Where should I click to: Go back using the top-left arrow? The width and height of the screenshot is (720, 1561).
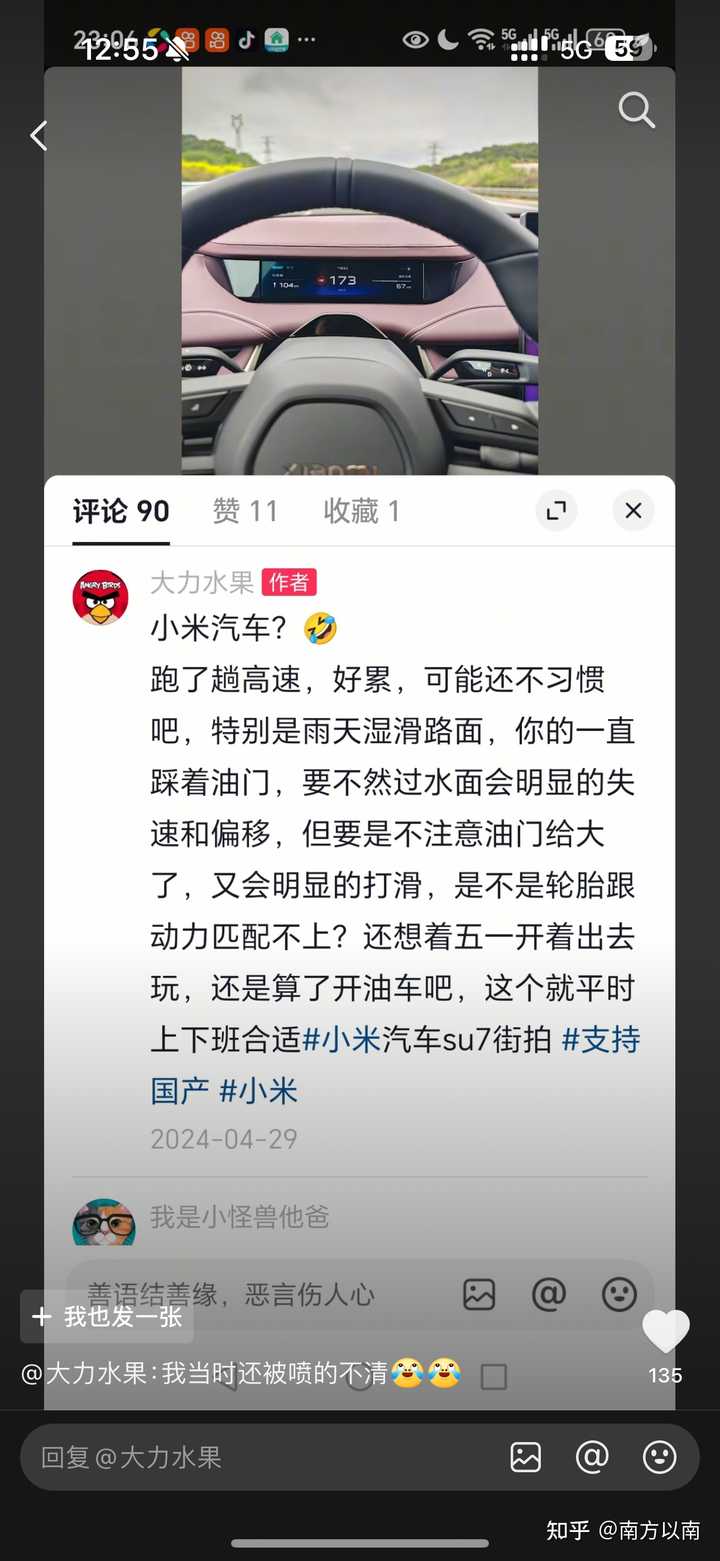(38, 135)
